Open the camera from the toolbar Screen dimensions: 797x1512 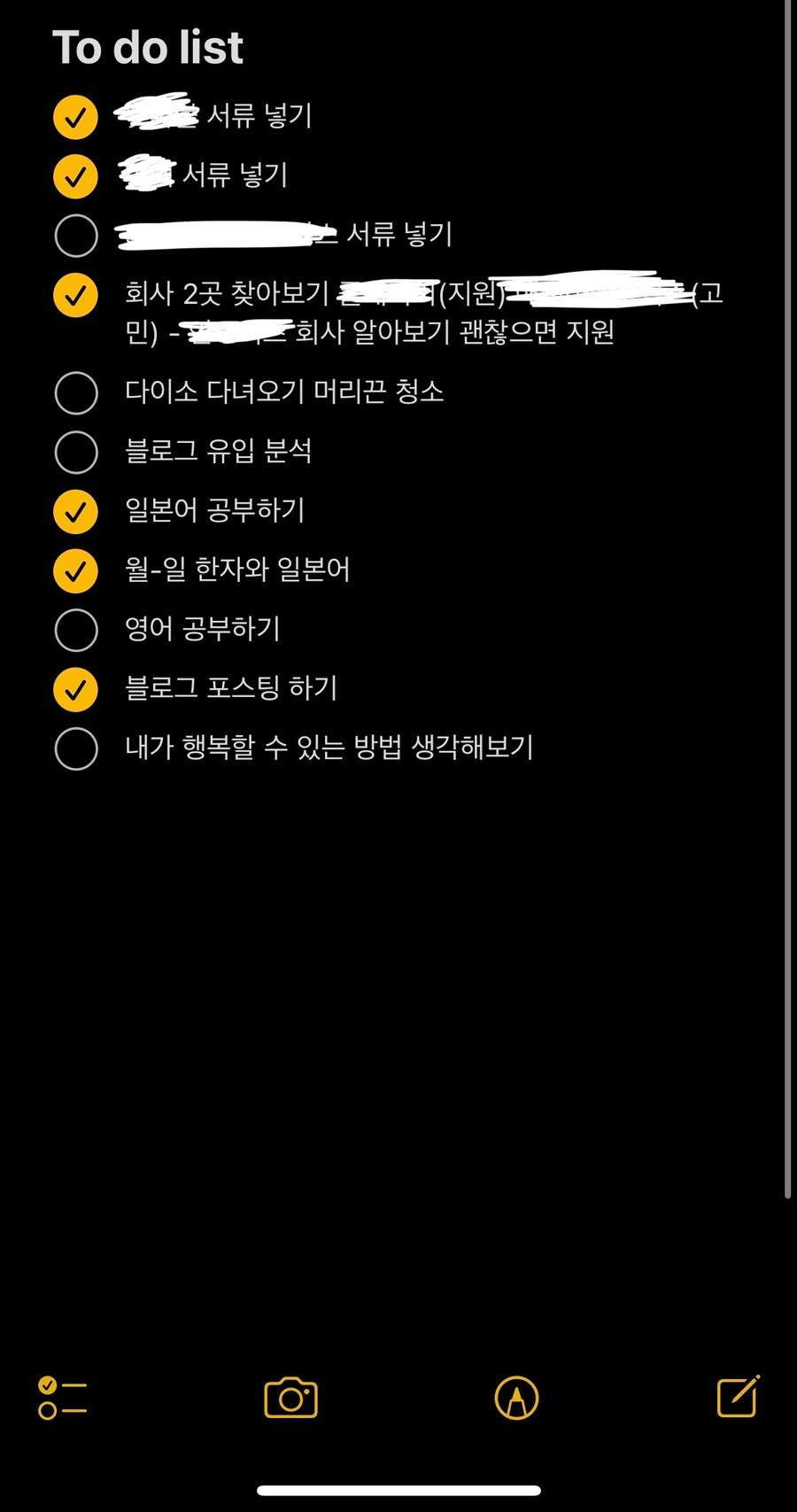tap(290, 1398)
